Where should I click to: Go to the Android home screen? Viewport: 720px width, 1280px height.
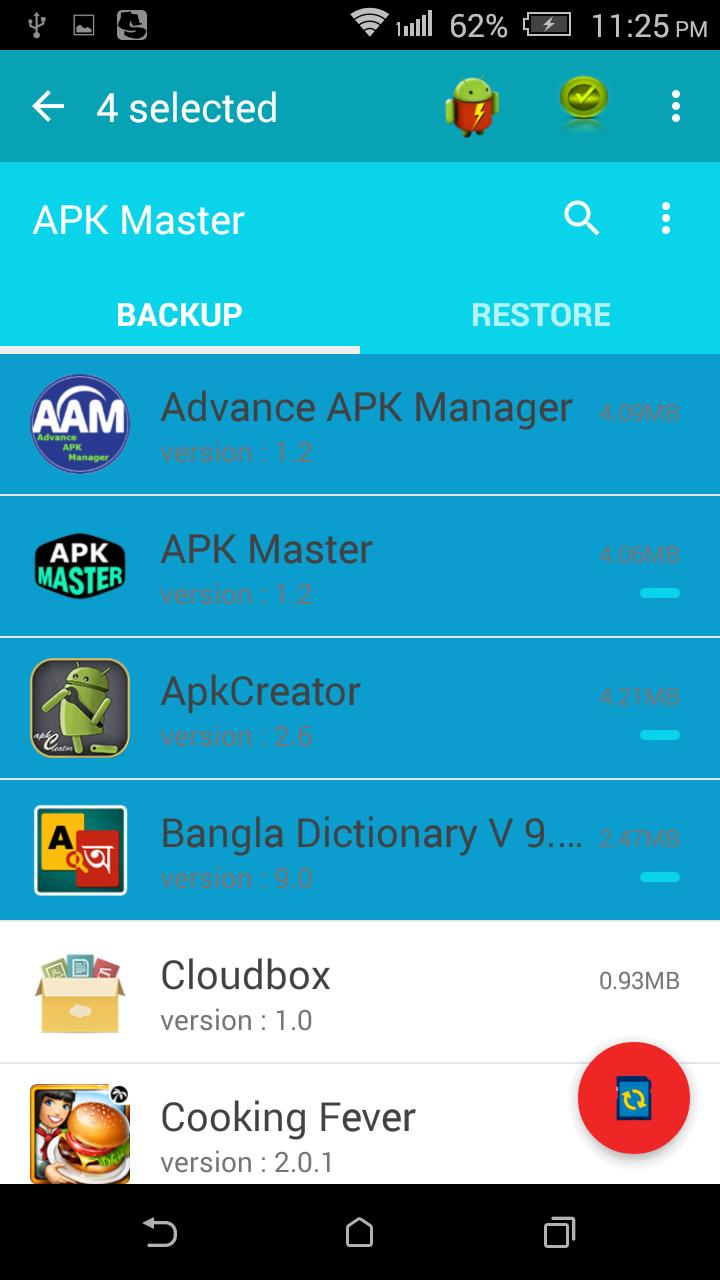point(359,1232)
